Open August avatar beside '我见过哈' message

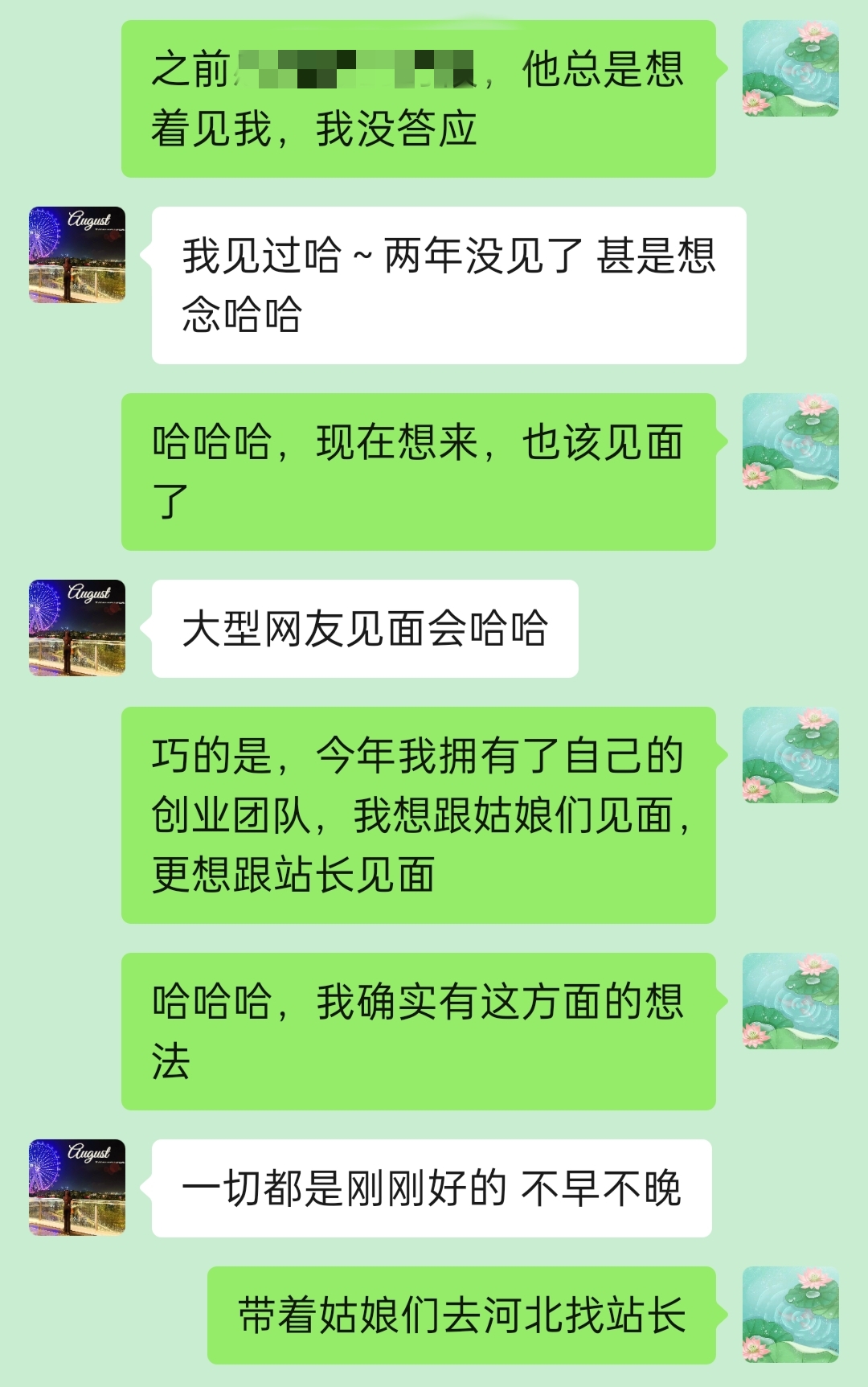point(77,255)
